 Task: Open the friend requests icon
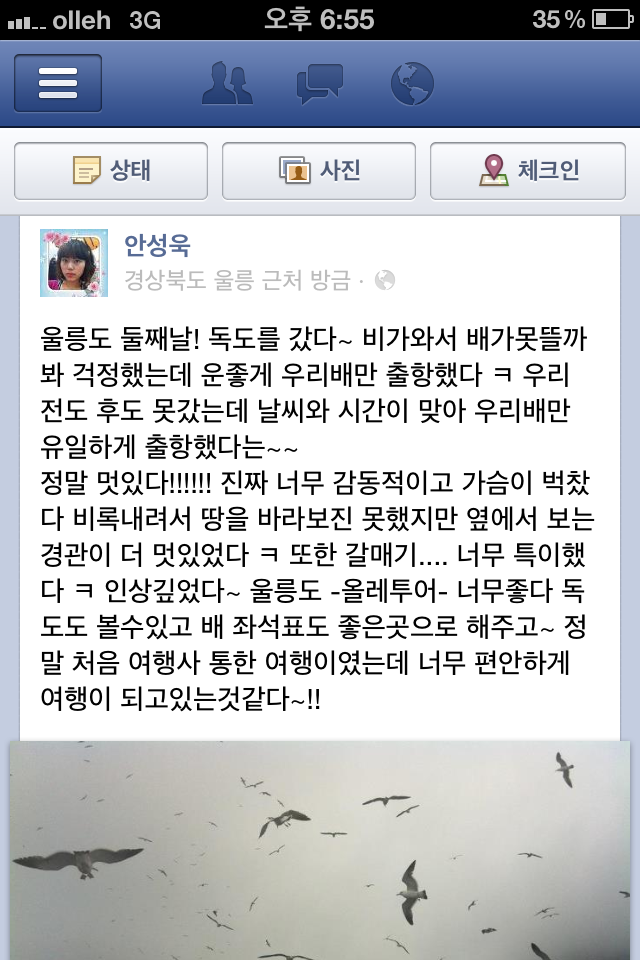(227, 84)
